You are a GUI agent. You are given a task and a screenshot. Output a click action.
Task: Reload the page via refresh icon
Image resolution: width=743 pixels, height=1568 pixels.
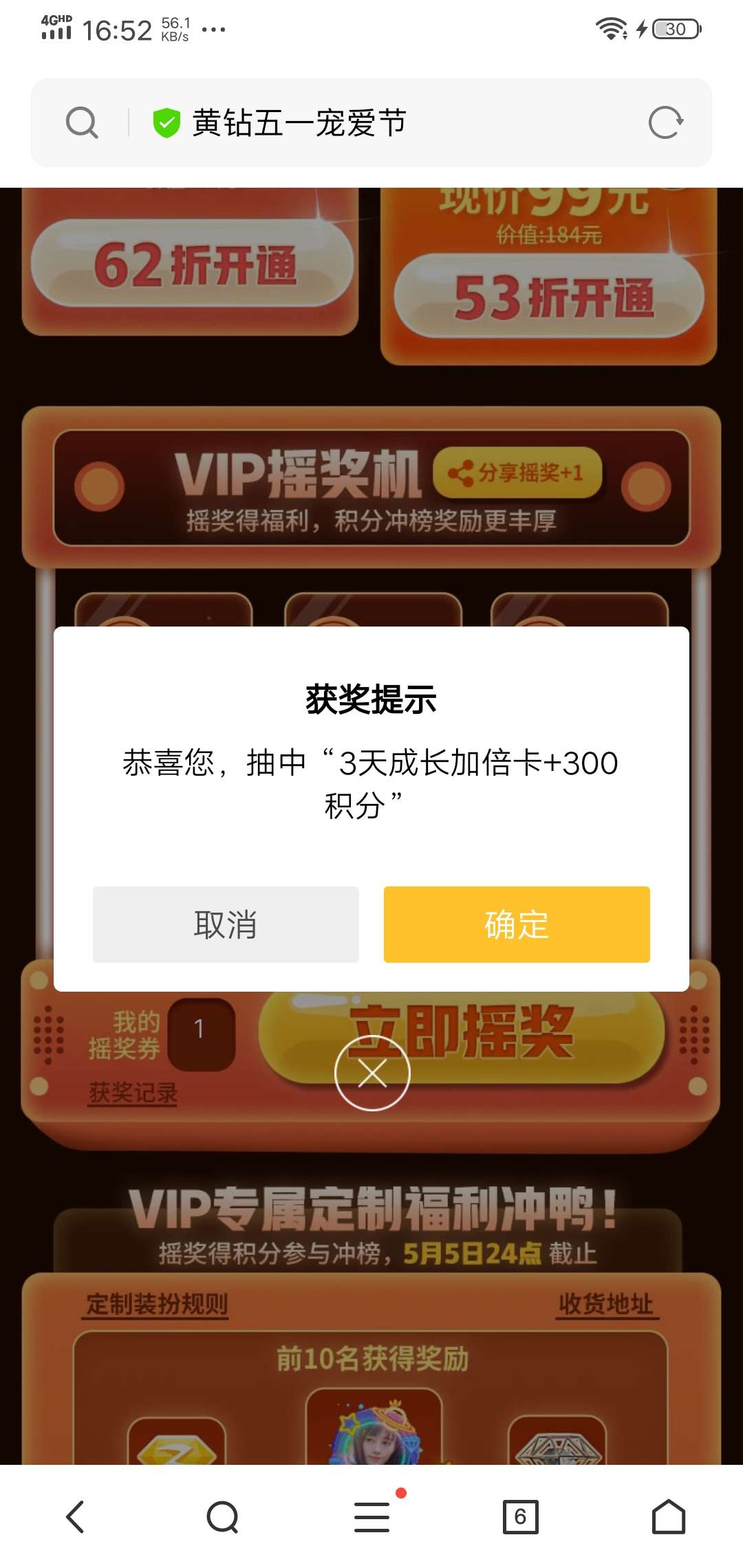coord(665,123)
